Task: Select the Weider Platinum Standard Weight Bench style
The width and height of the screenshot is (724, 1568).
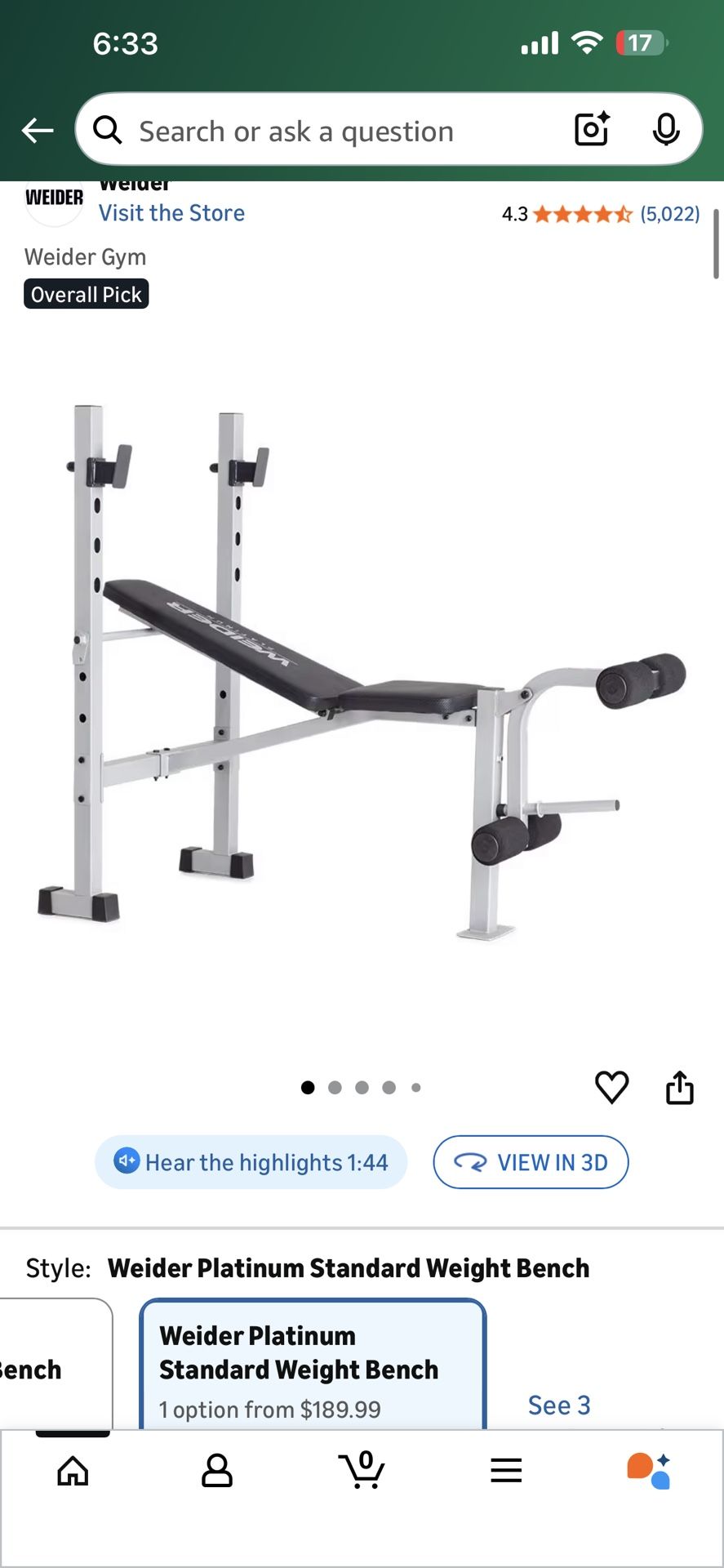Action: [x=313, y=1362]
